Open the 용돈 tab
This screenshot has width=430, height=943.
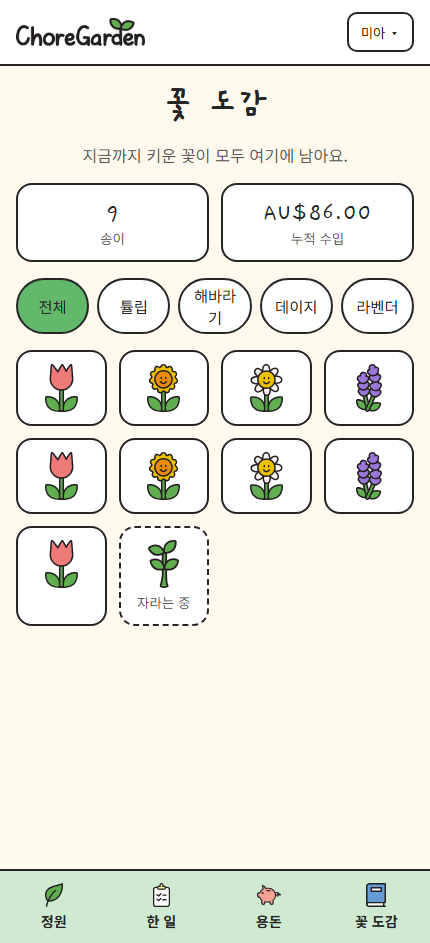[x=269, y=906]
